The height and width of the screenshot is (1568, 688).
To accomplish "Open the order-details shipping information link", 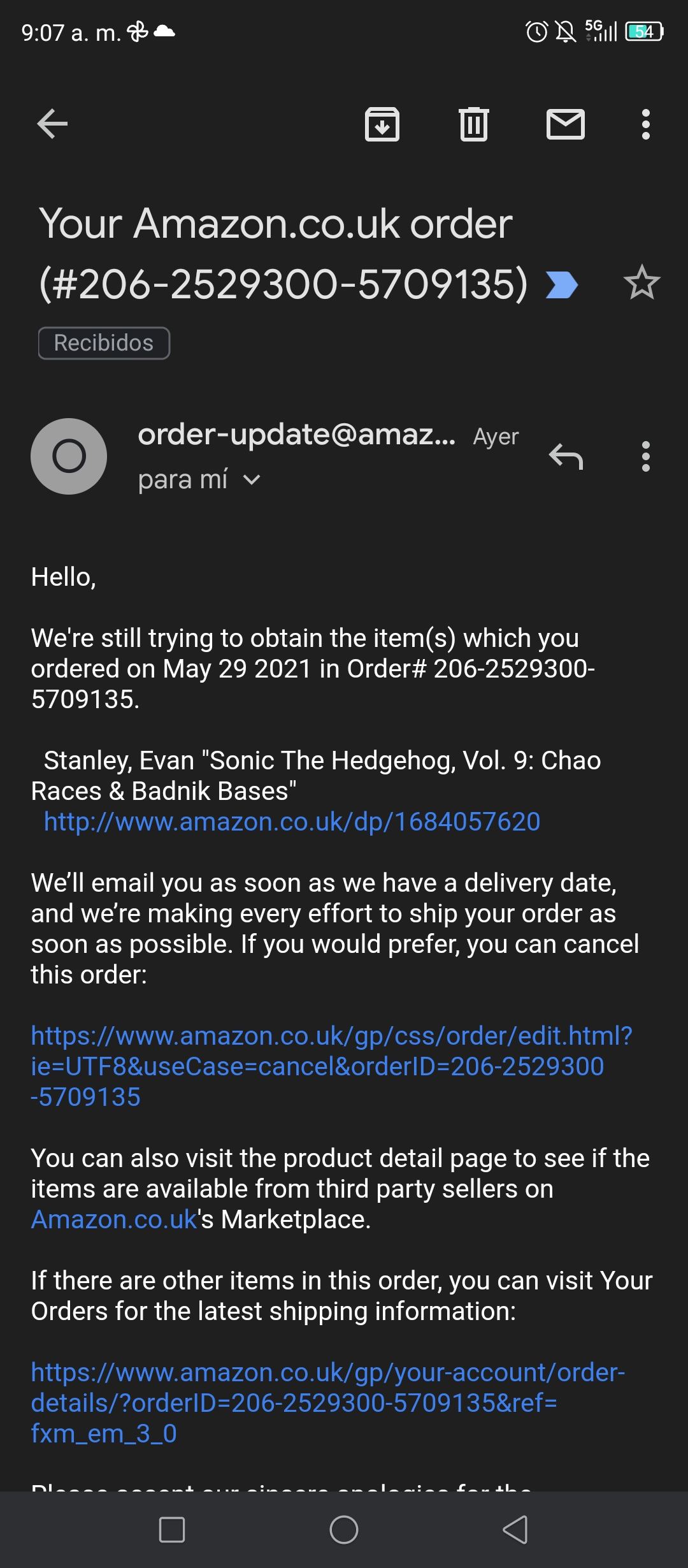I will 328,1403.
